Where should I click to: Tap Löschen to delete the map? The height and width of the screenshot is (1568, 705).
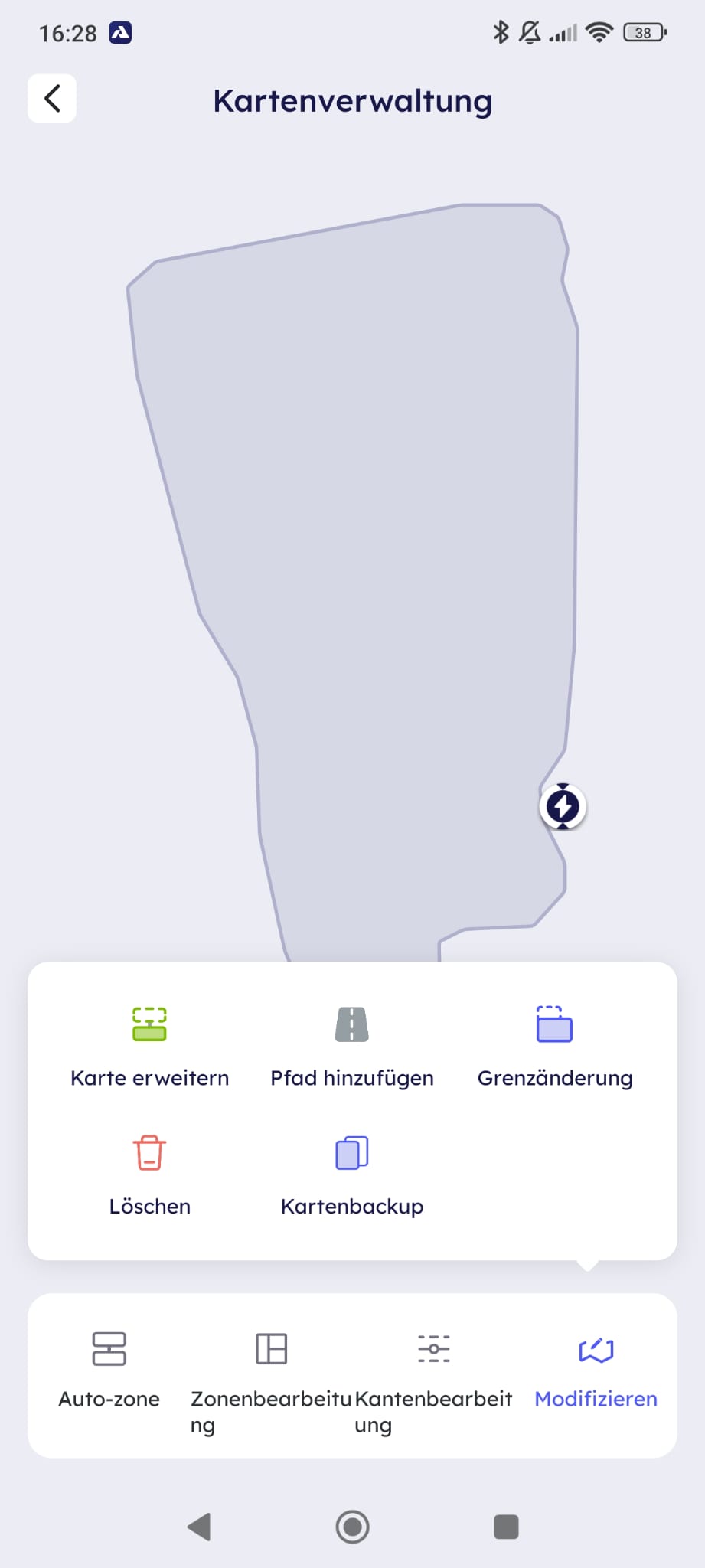149,1173
